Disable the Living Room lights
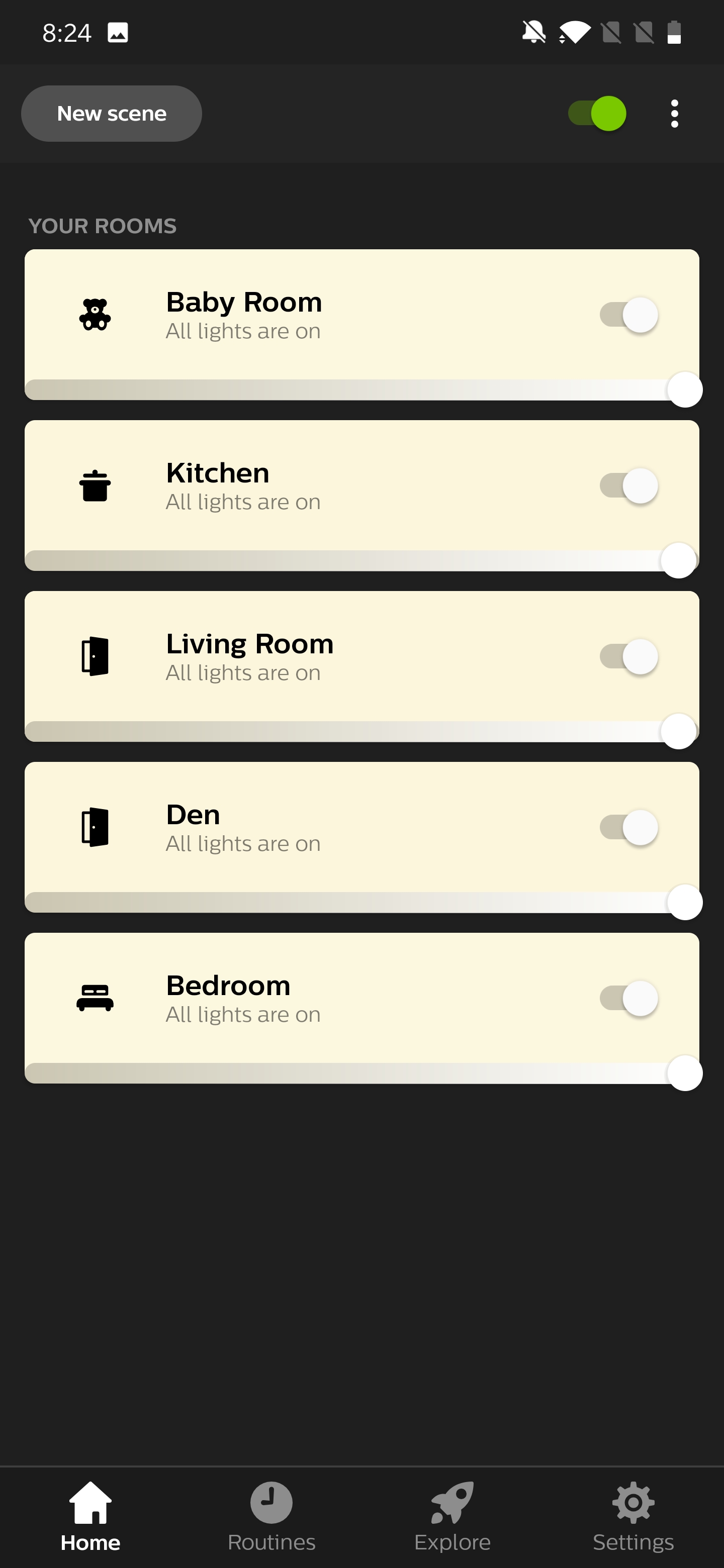The width and height of the screenshot is (724, 1568). [x=628, y=657]
